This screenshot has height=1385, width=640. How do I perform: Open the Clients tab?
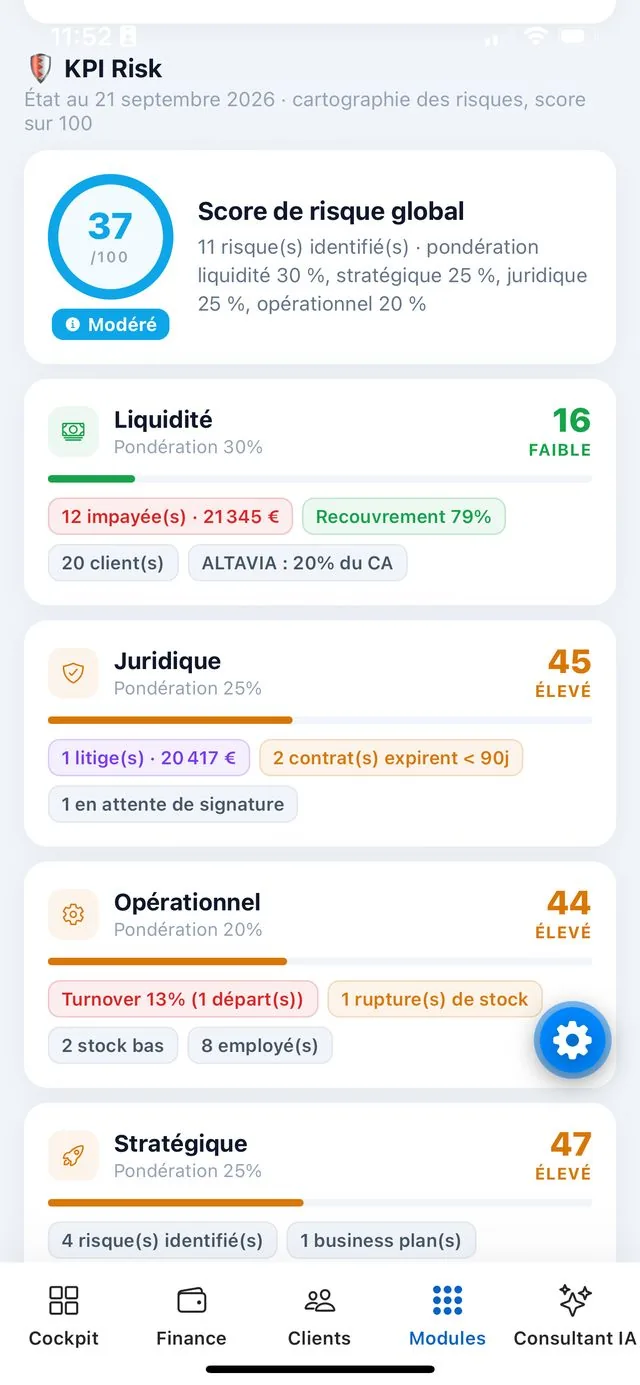coord(319,1315)
